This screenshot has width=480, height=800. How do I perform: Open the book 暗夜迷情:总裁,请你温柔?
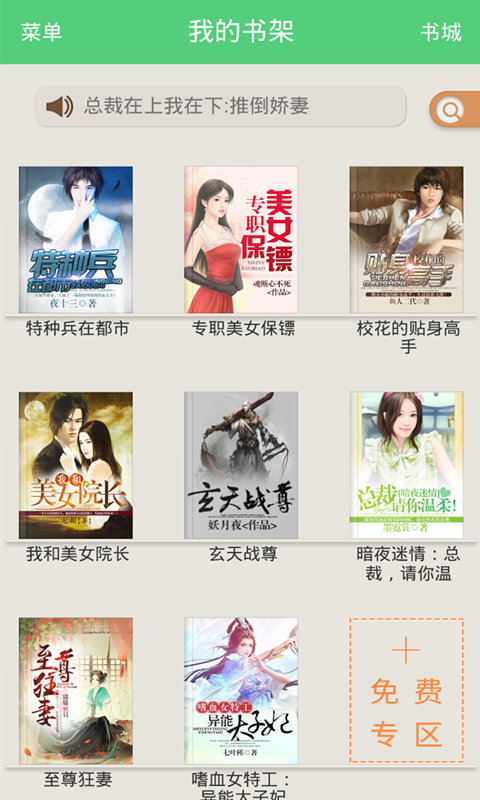pyautogui.click(x=407, y=465)
